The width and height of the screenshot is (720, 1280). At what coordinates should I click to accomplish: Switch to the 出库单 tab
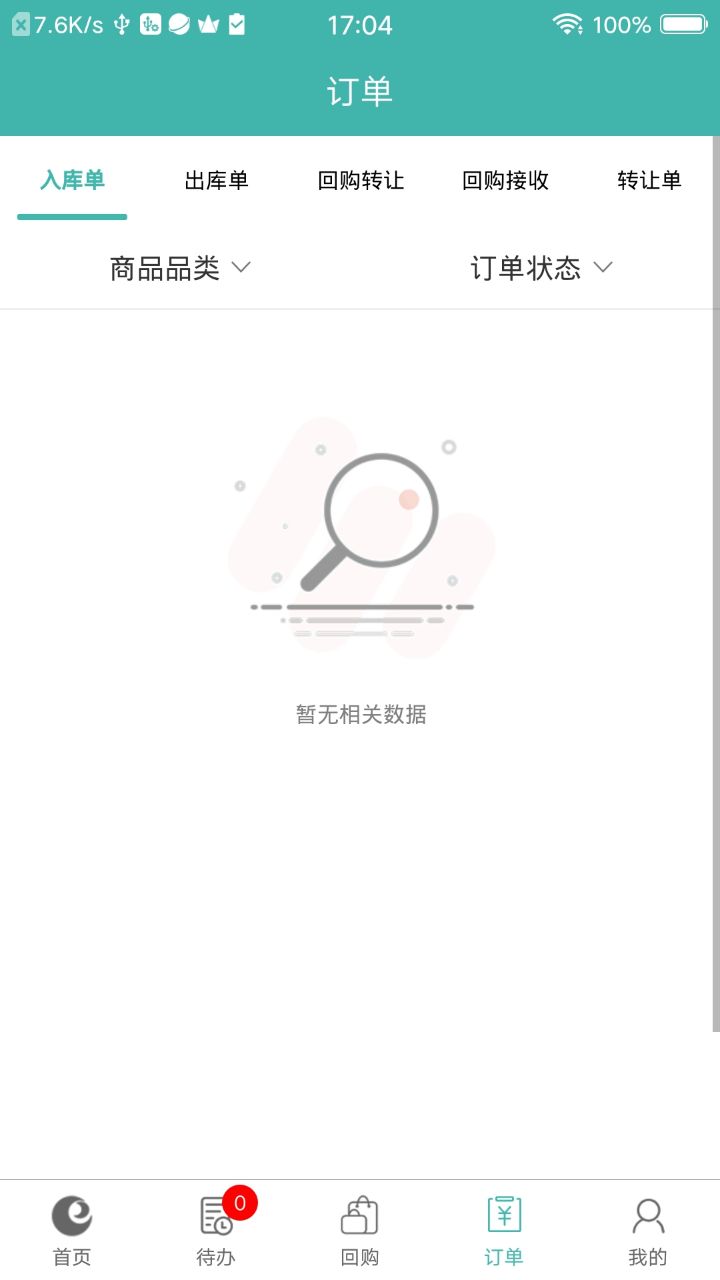216,181
